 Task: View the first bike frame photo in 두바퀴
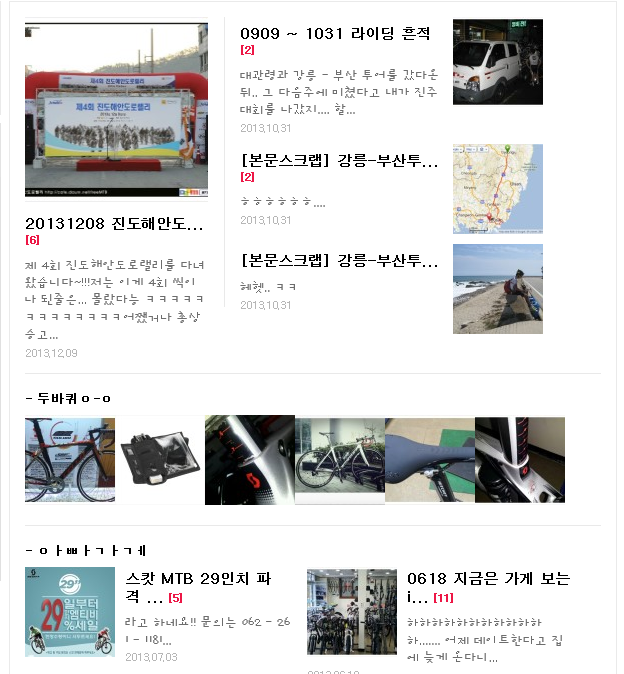(x=69, y=460)
